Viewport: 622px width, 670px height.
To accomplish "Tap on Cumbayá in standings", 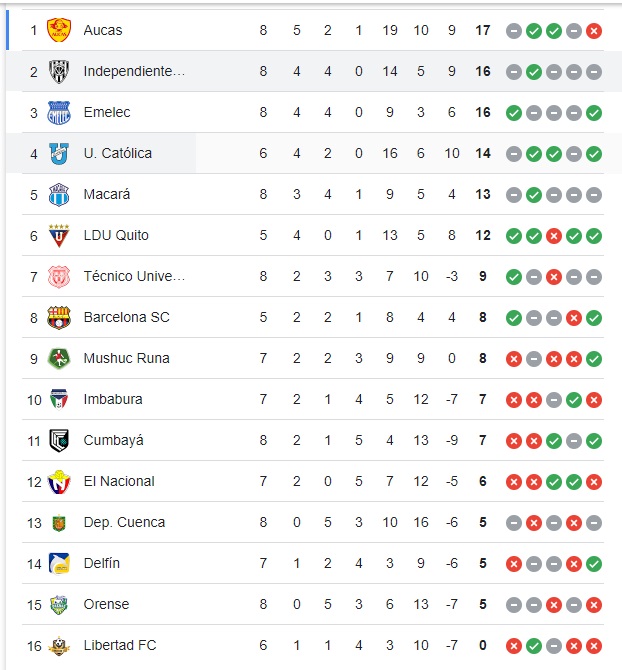I will tap(114, 440).
